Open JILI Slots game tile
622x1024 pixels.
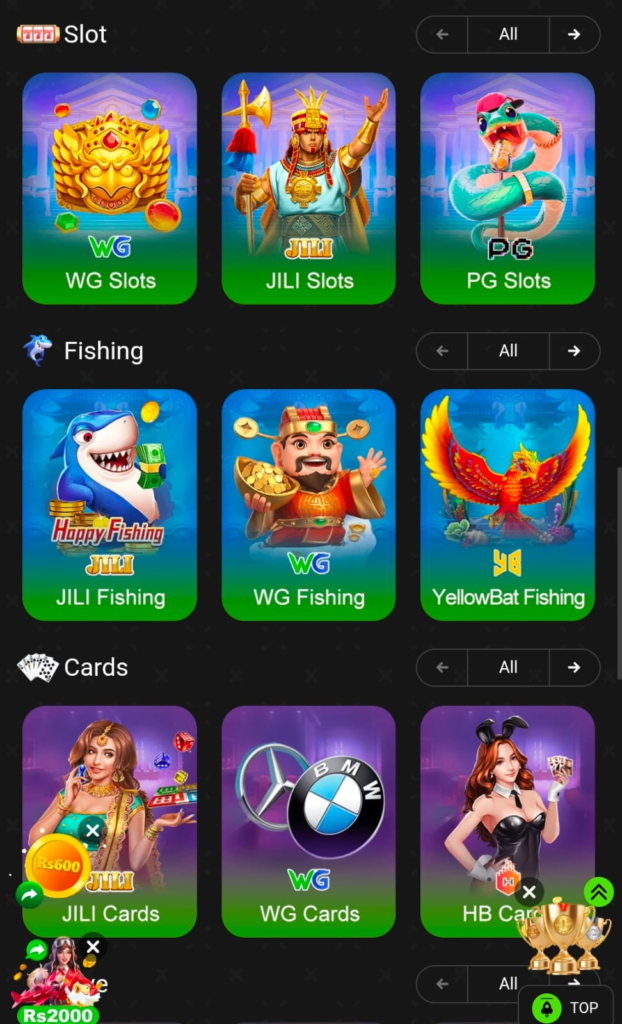[x=309, y=188]
